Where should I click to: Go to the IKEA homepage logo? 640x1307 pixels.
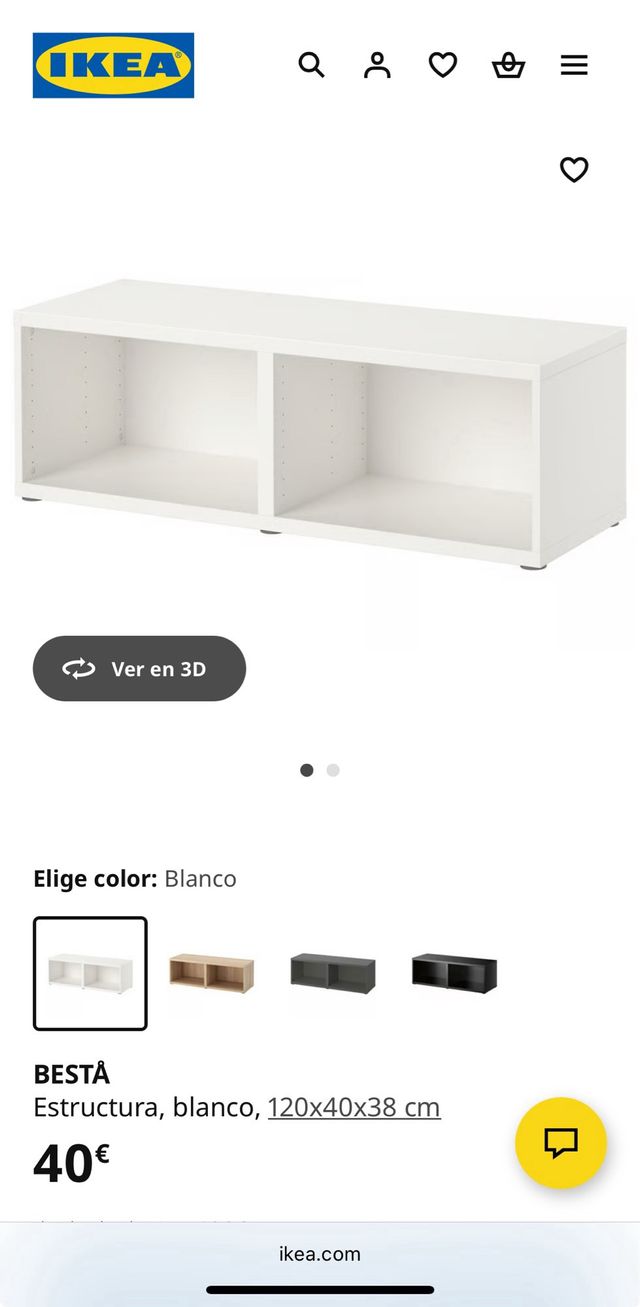point(113,66)
